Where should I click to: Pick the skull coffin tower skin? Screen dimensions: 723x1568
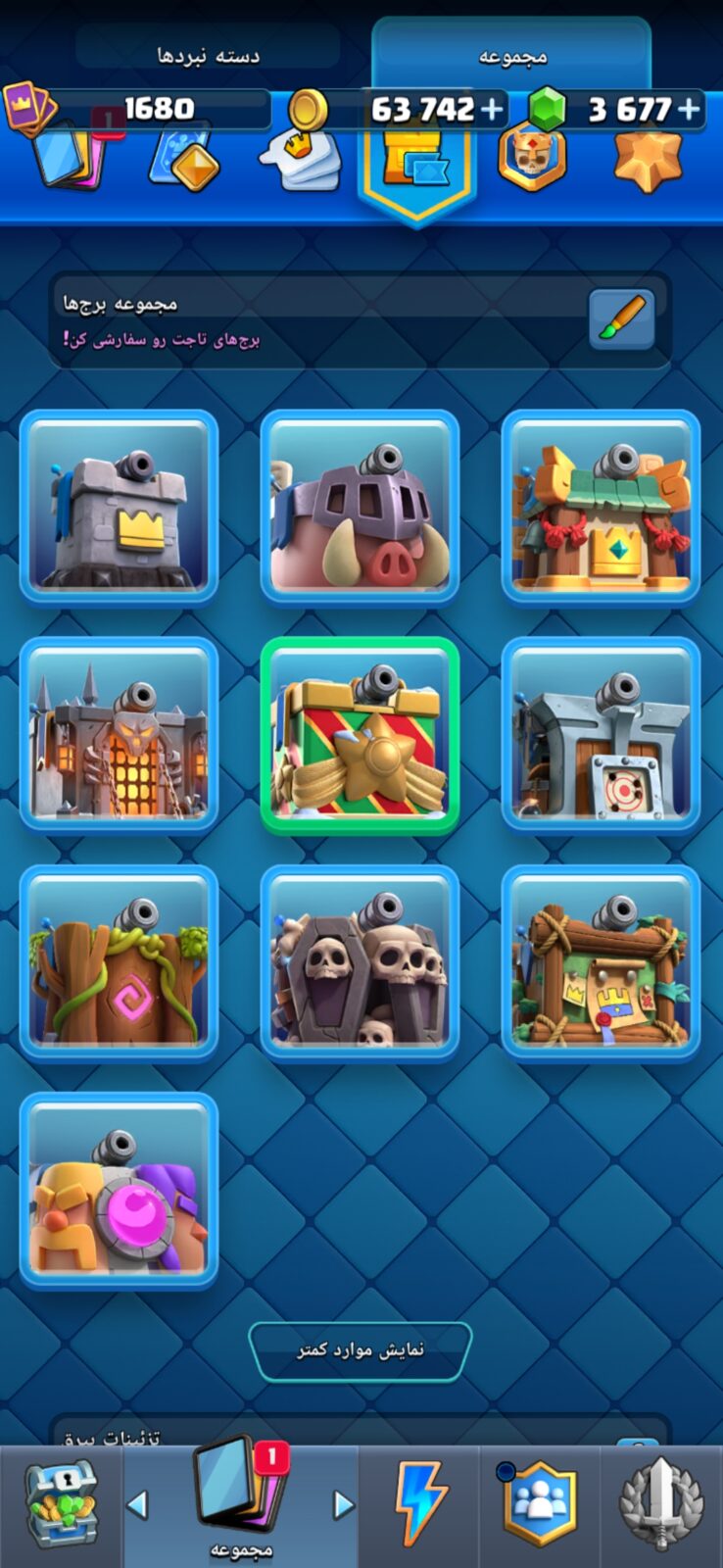point(360,960)
